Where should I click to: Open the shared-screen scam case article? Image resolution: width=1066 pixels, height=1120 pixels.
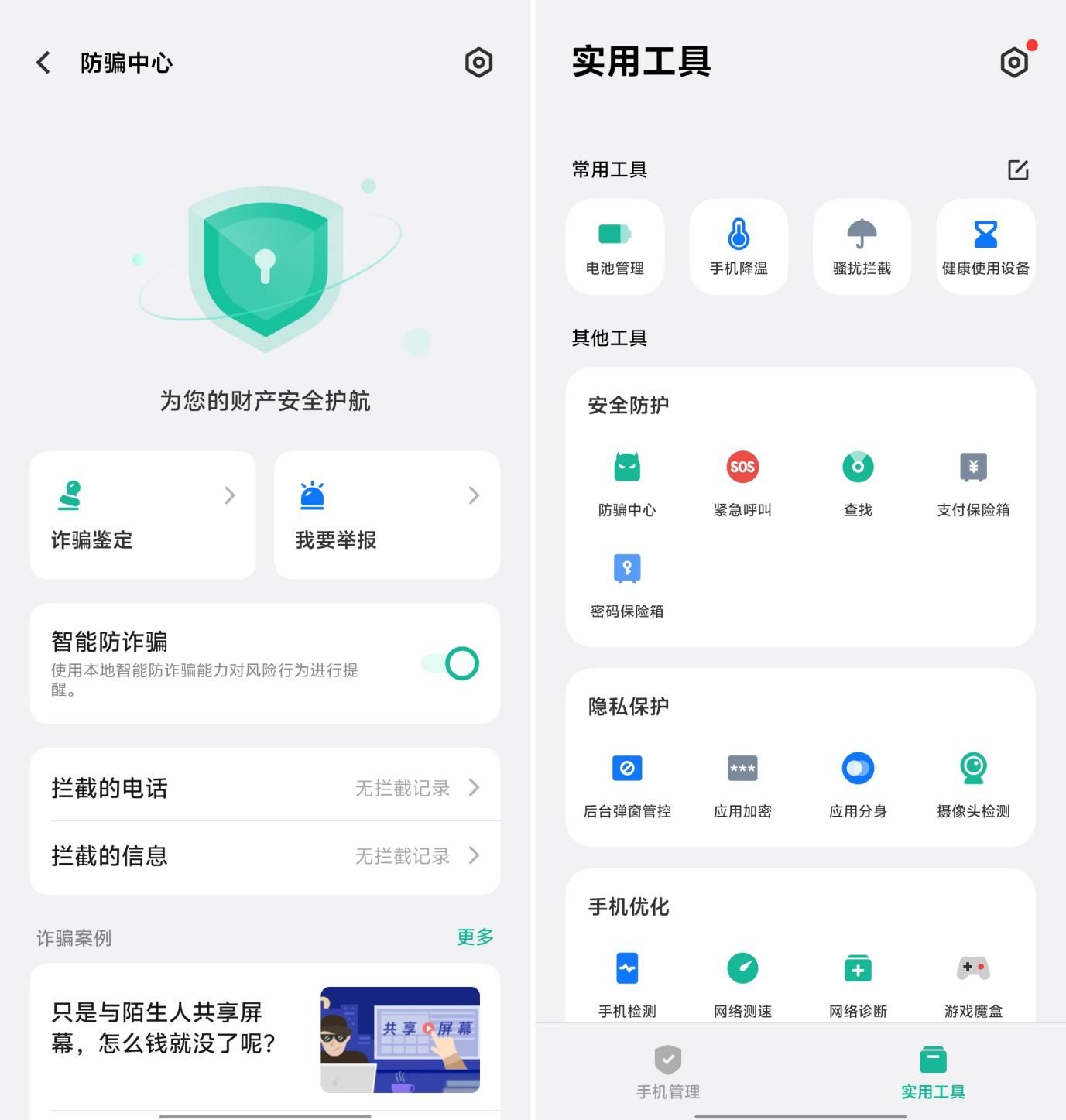pyautogui.click(x=265, y=1037)
